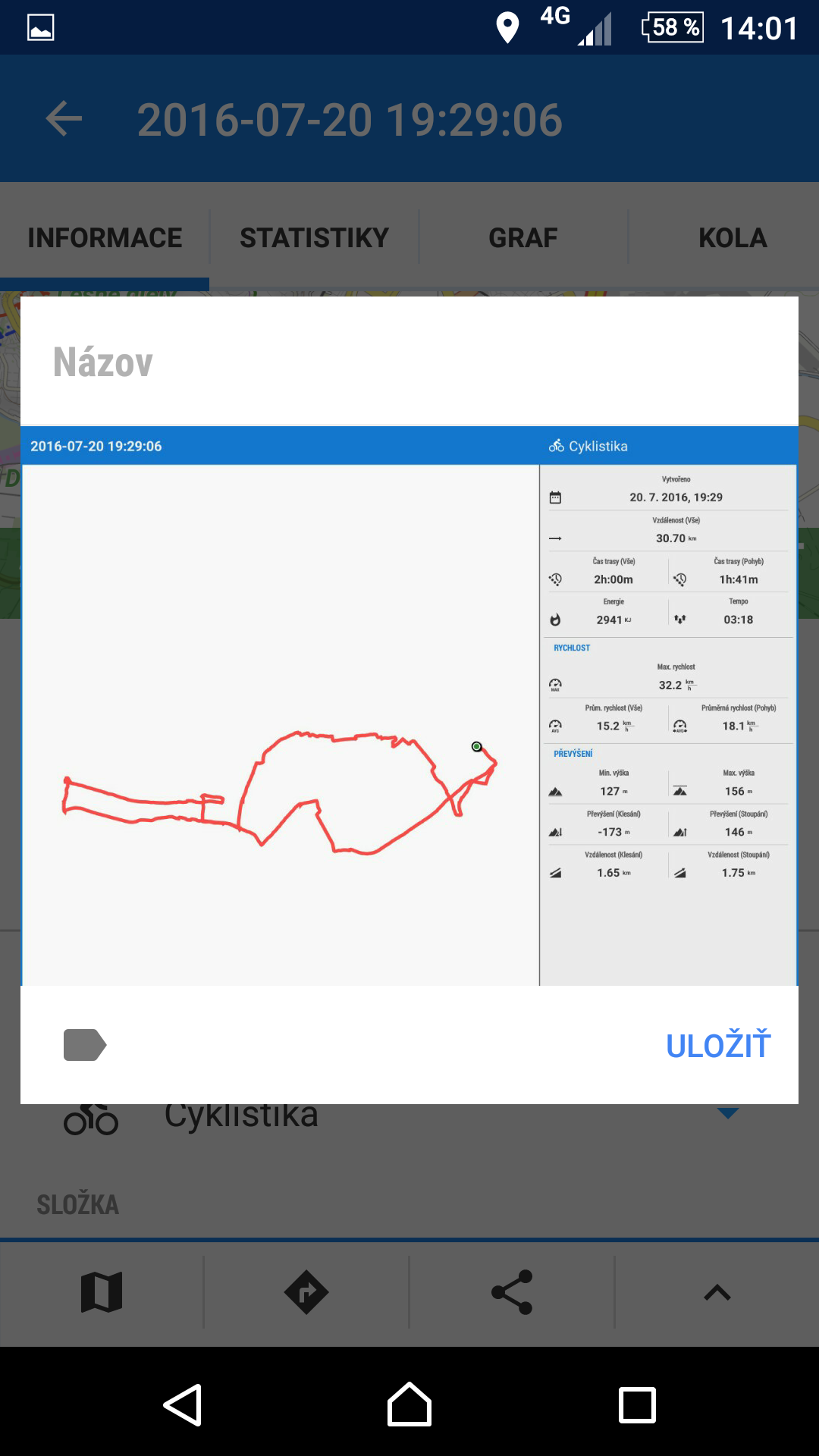Go to the Android home screen
This screenshot has width=819, height=1456.
coord(409,1404)
